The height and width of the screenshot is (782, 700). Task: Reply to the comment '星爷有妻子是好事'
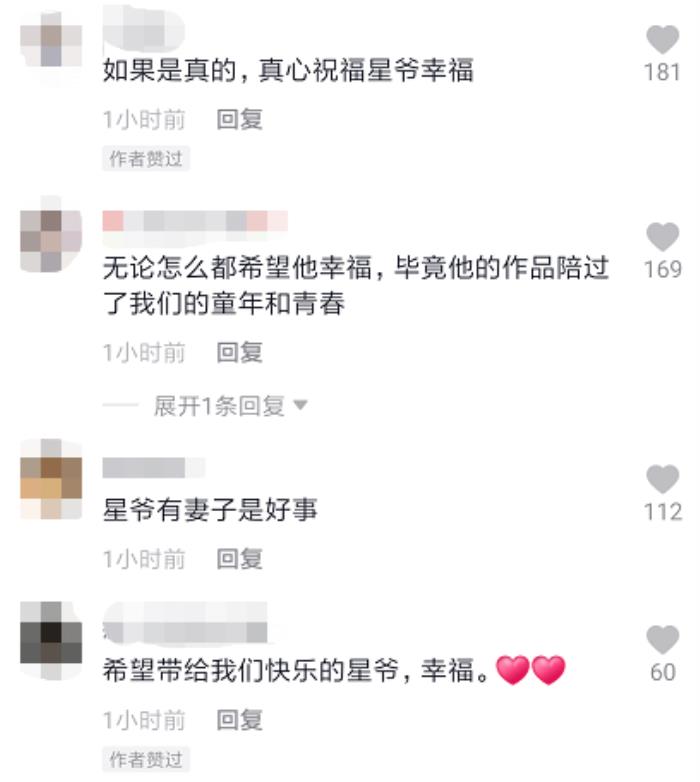pyautogui.click(x=240, y=558)
